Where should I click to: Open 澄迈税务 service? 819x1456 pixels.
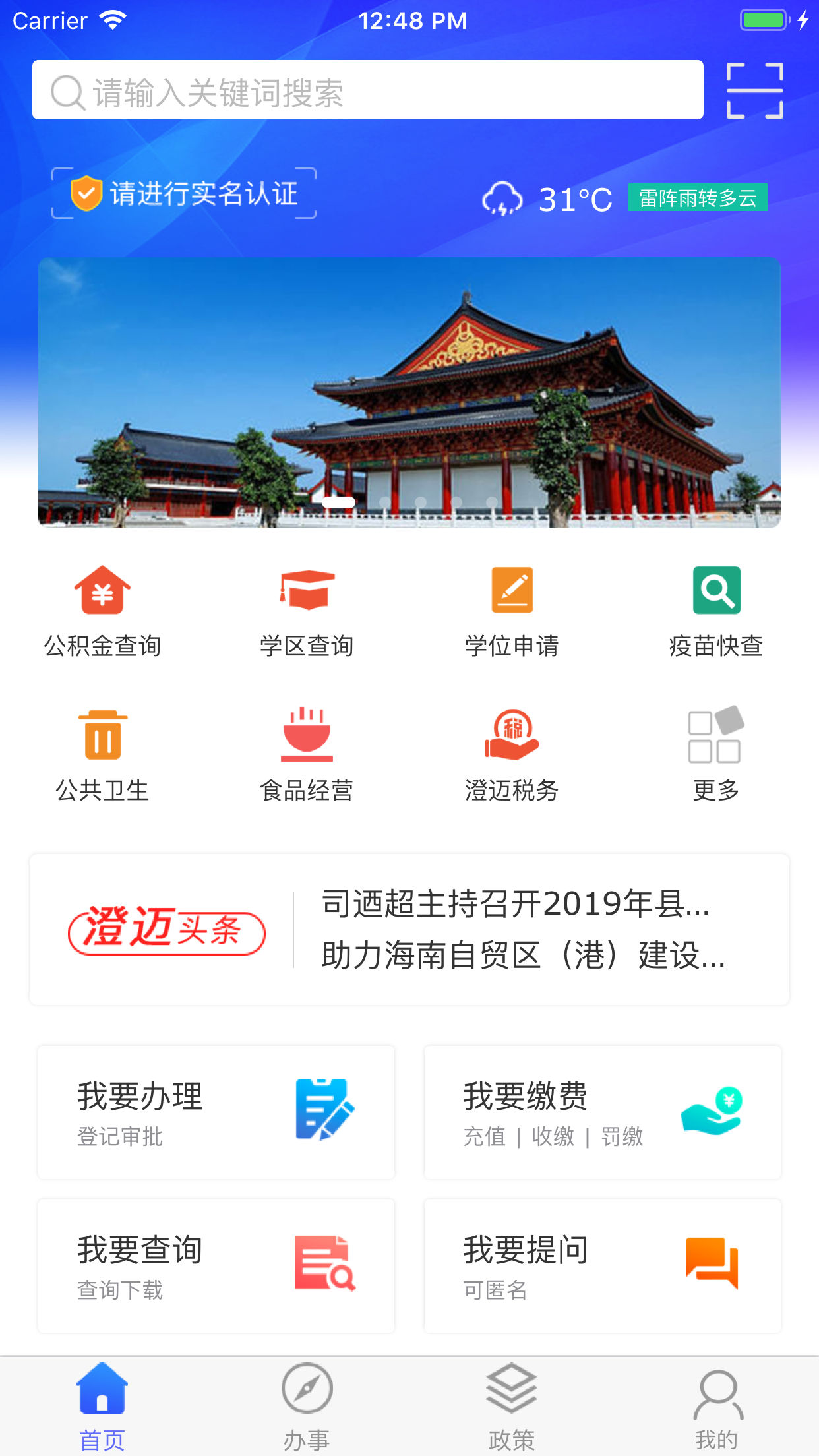coord(512,755)
